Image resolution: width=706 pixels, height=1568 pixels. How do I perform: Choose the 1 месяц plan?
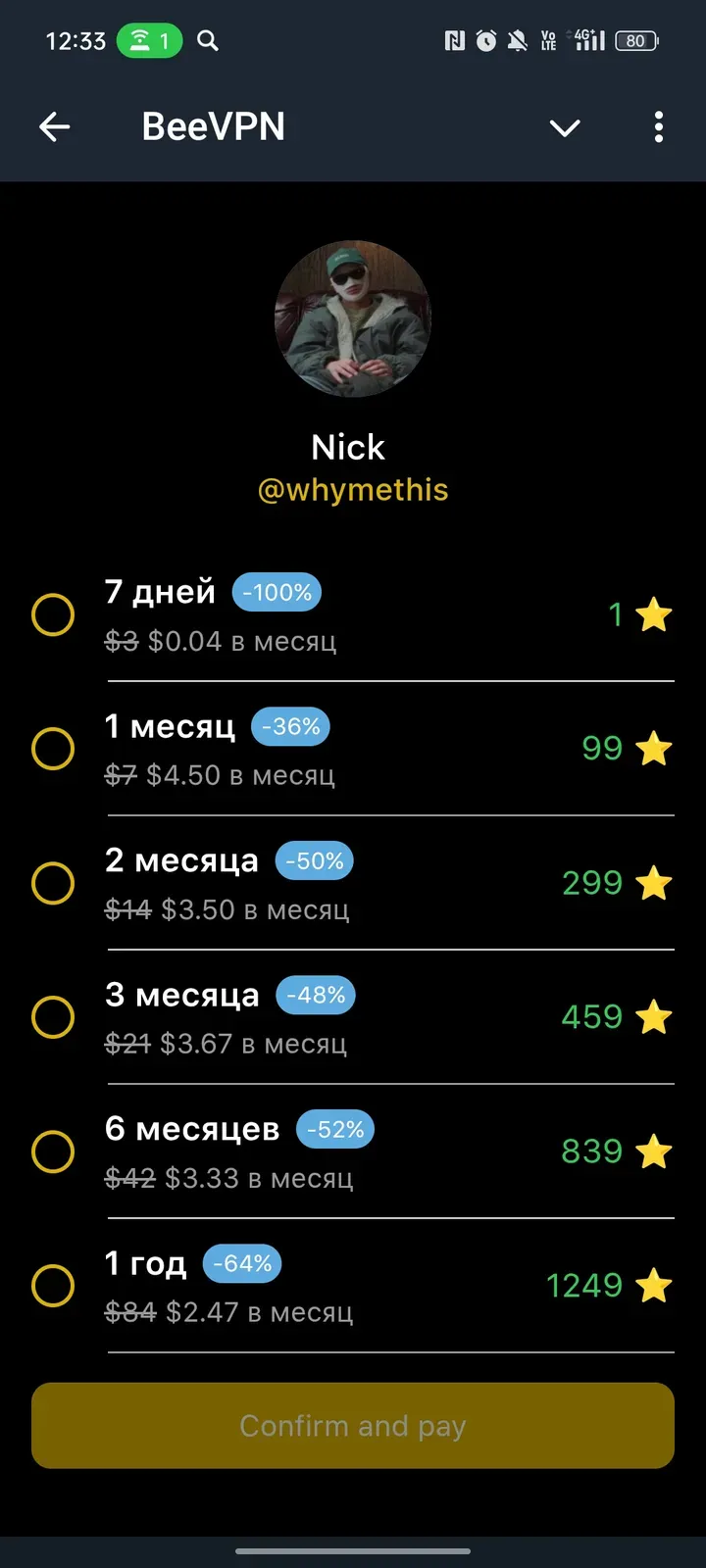coord(53,750)
